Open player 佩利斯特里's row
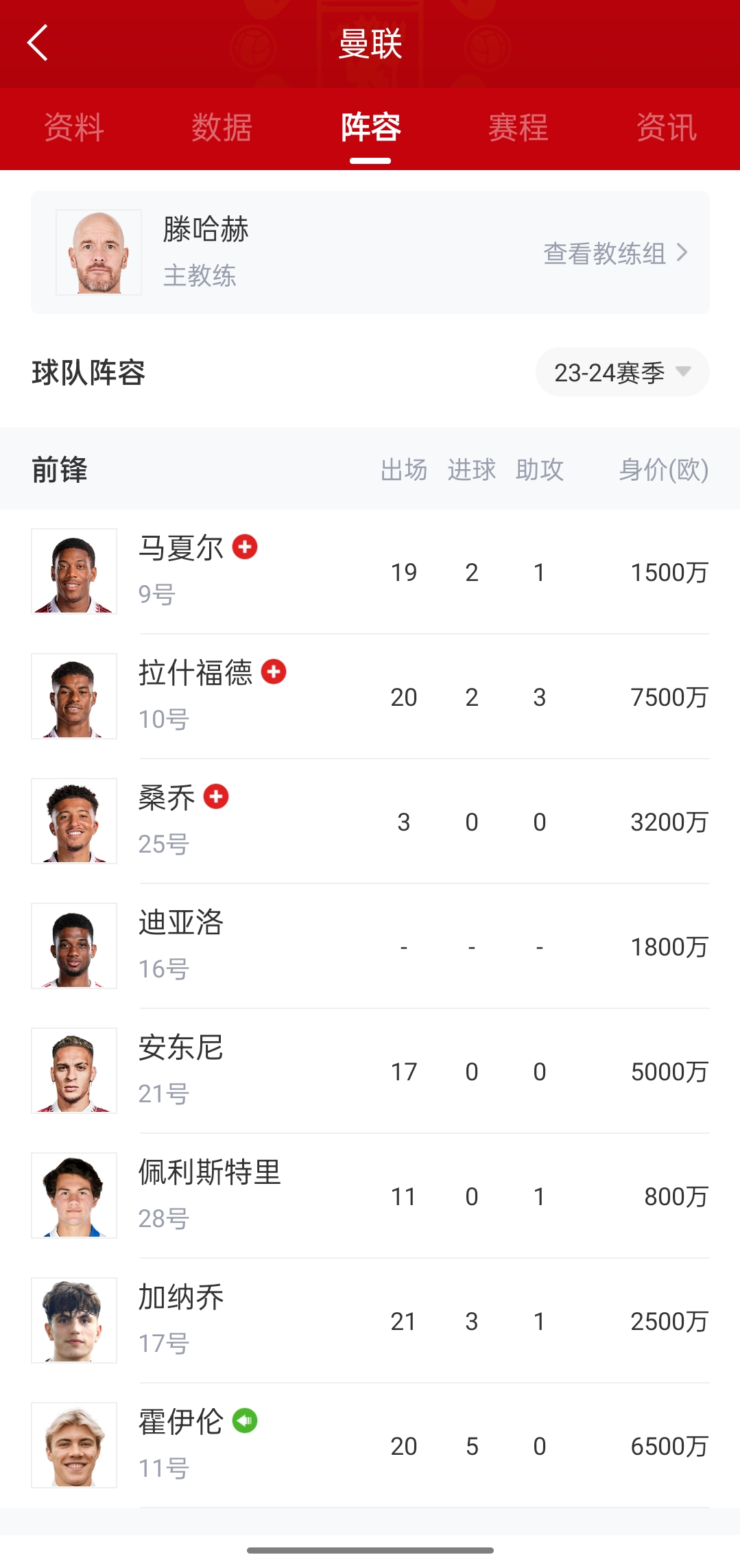740x1568 pixels. click(x=370, y=1196)
